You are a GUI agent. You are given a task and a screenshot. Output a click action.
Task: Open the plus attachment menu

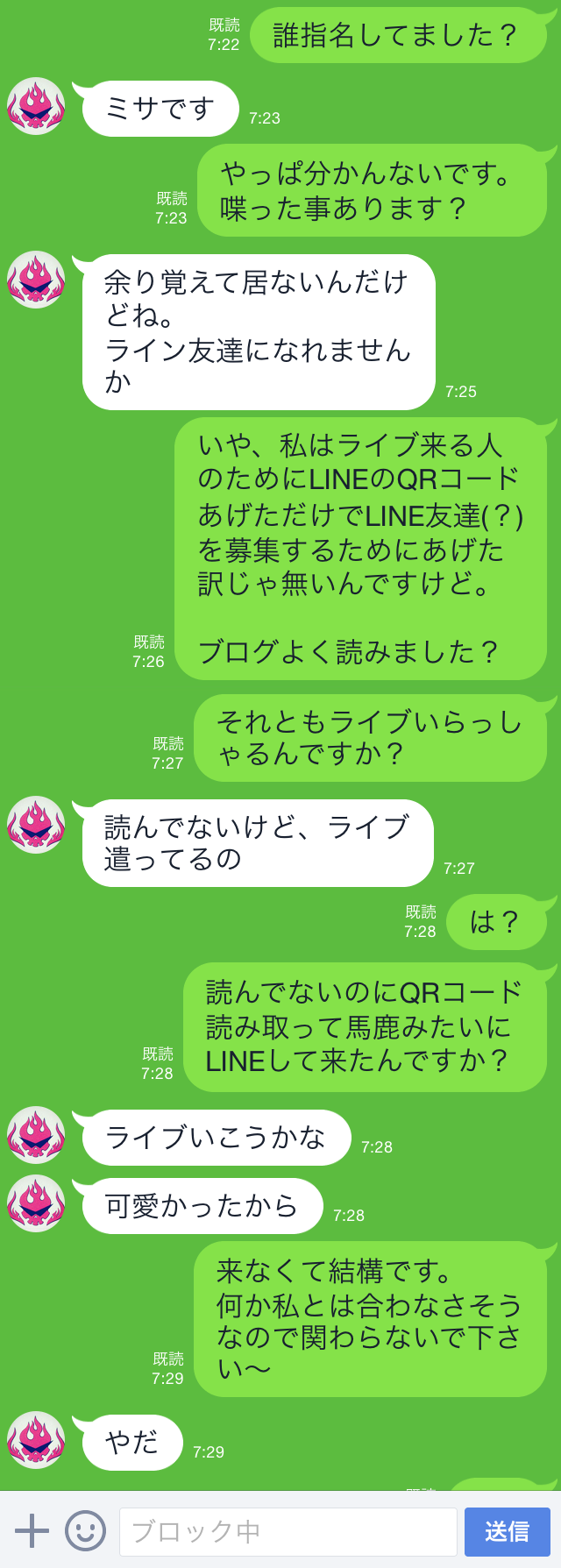point(32,1530)
